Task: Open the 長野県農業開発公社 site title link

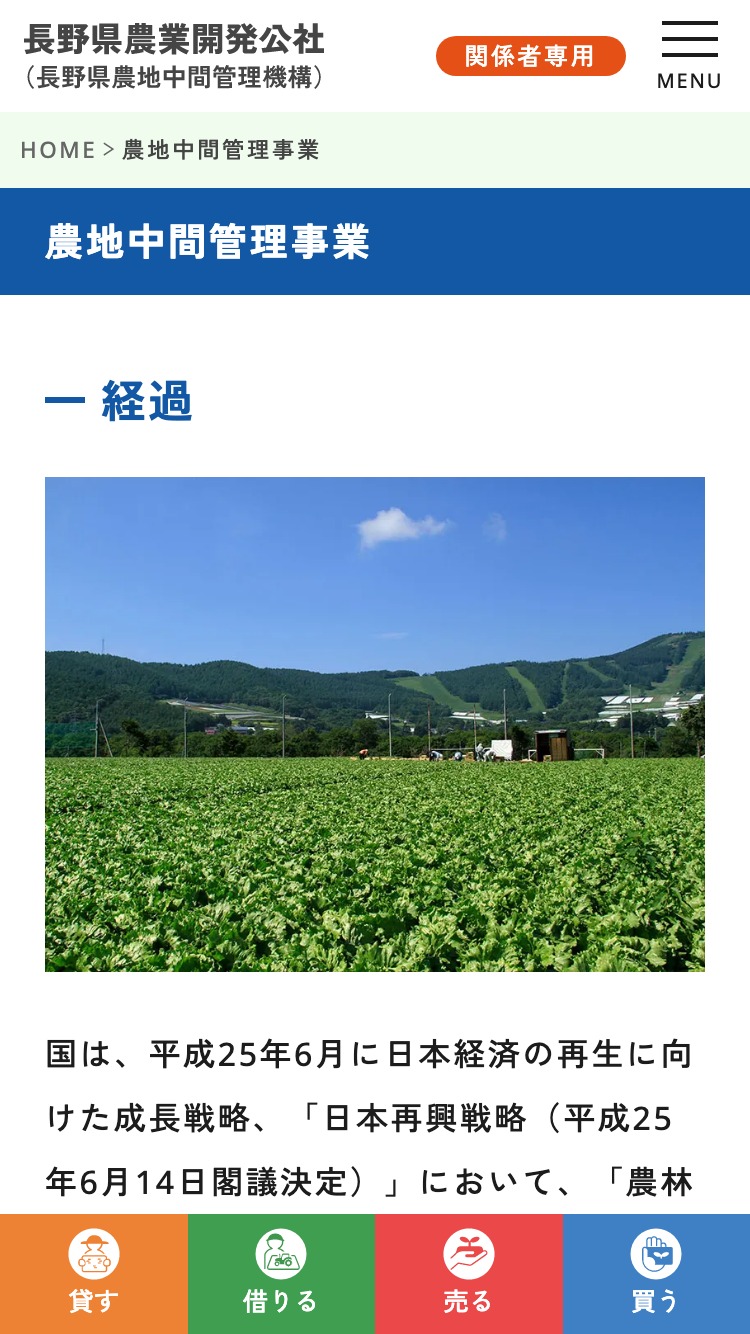Action: [x=175, y=56]
